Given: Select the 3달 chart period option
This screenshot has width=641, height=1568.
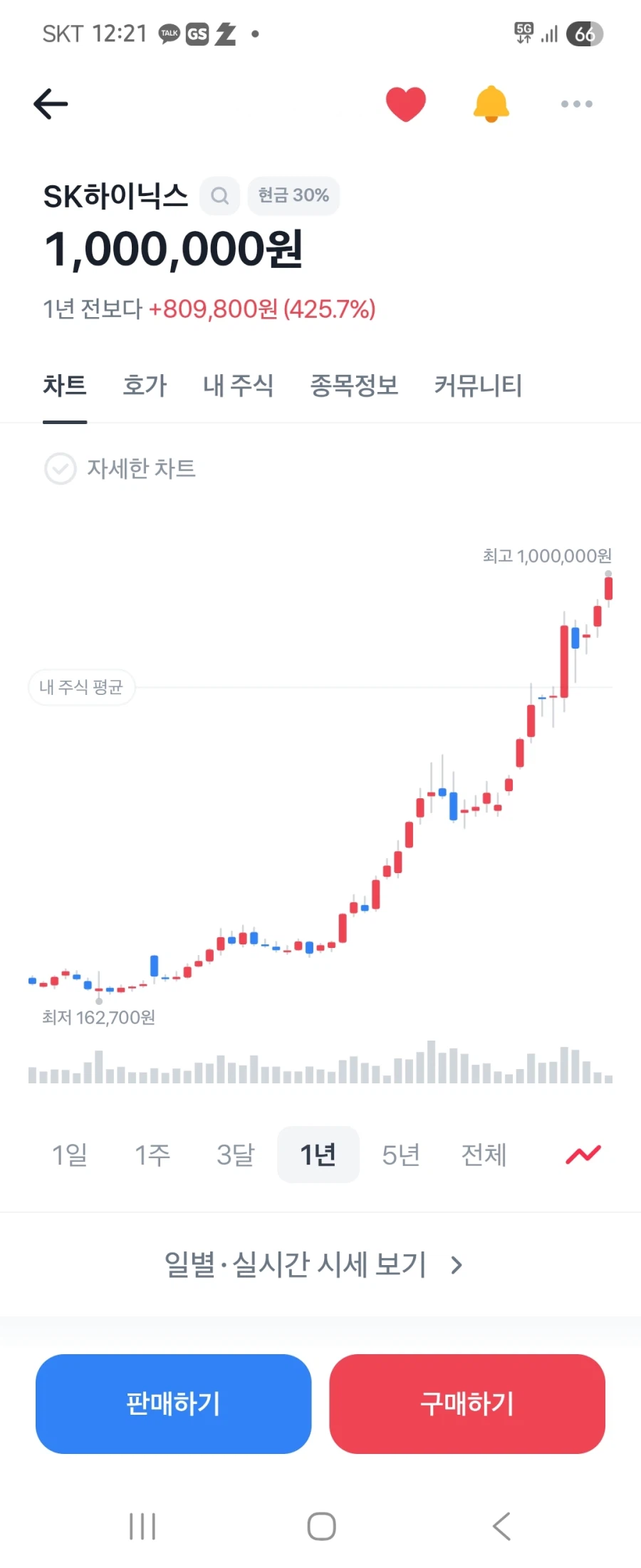Looking at the screenshot, I should click(236, 1155).
